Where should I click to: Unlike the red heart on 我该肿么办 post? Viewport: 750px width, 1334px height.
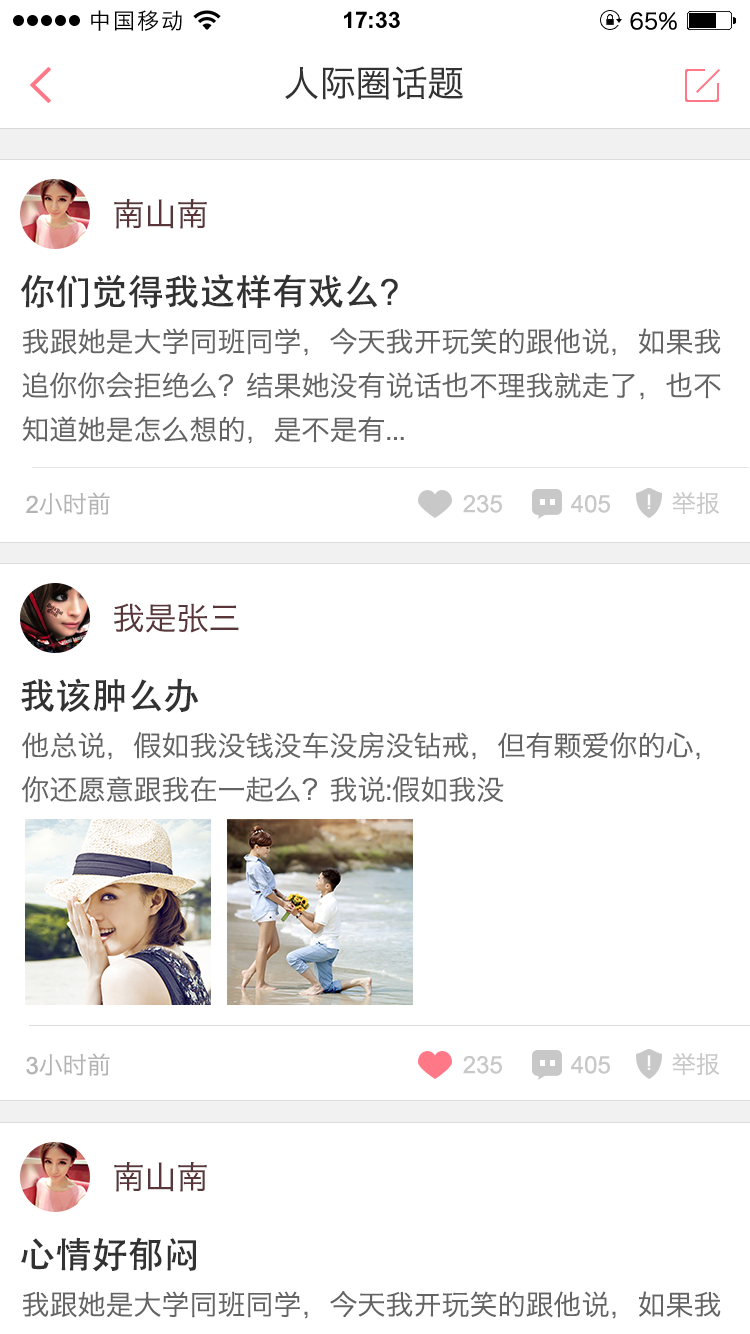[x=435, y=1065]
